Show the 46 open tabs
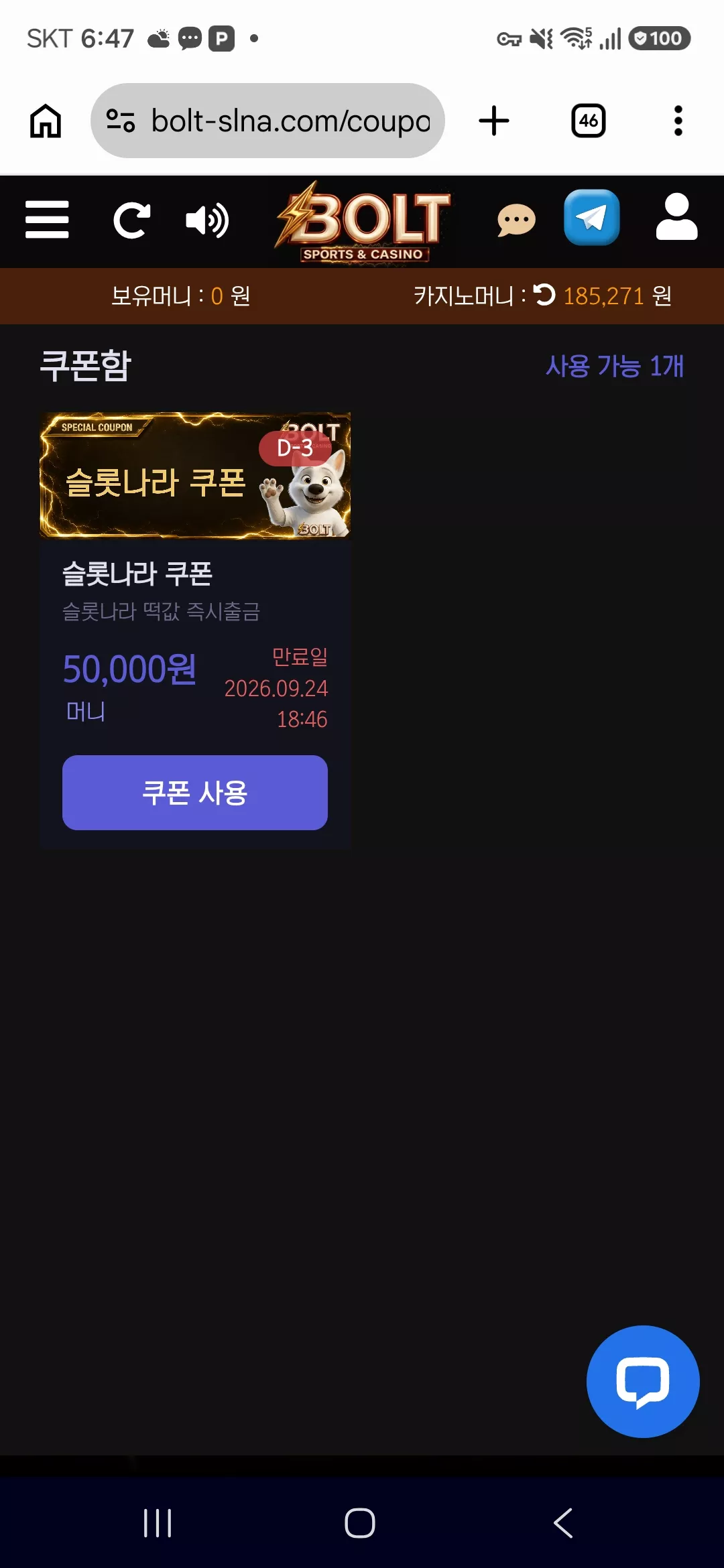The image size is (724, 1568). click(589, 121)
